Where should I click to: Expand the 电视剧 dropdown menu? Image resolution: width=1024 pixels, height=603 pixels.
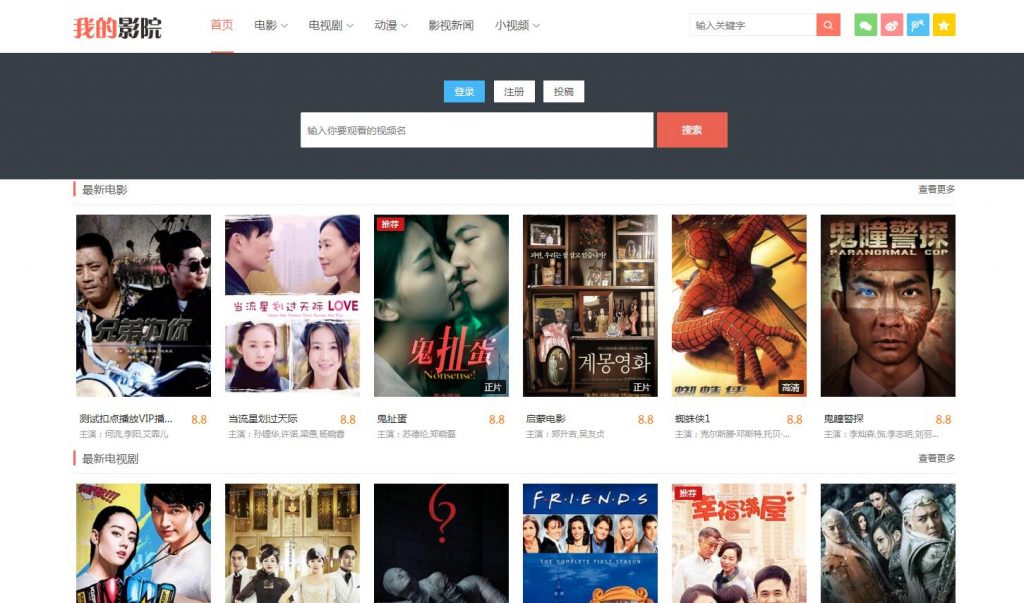coord(331,25)
